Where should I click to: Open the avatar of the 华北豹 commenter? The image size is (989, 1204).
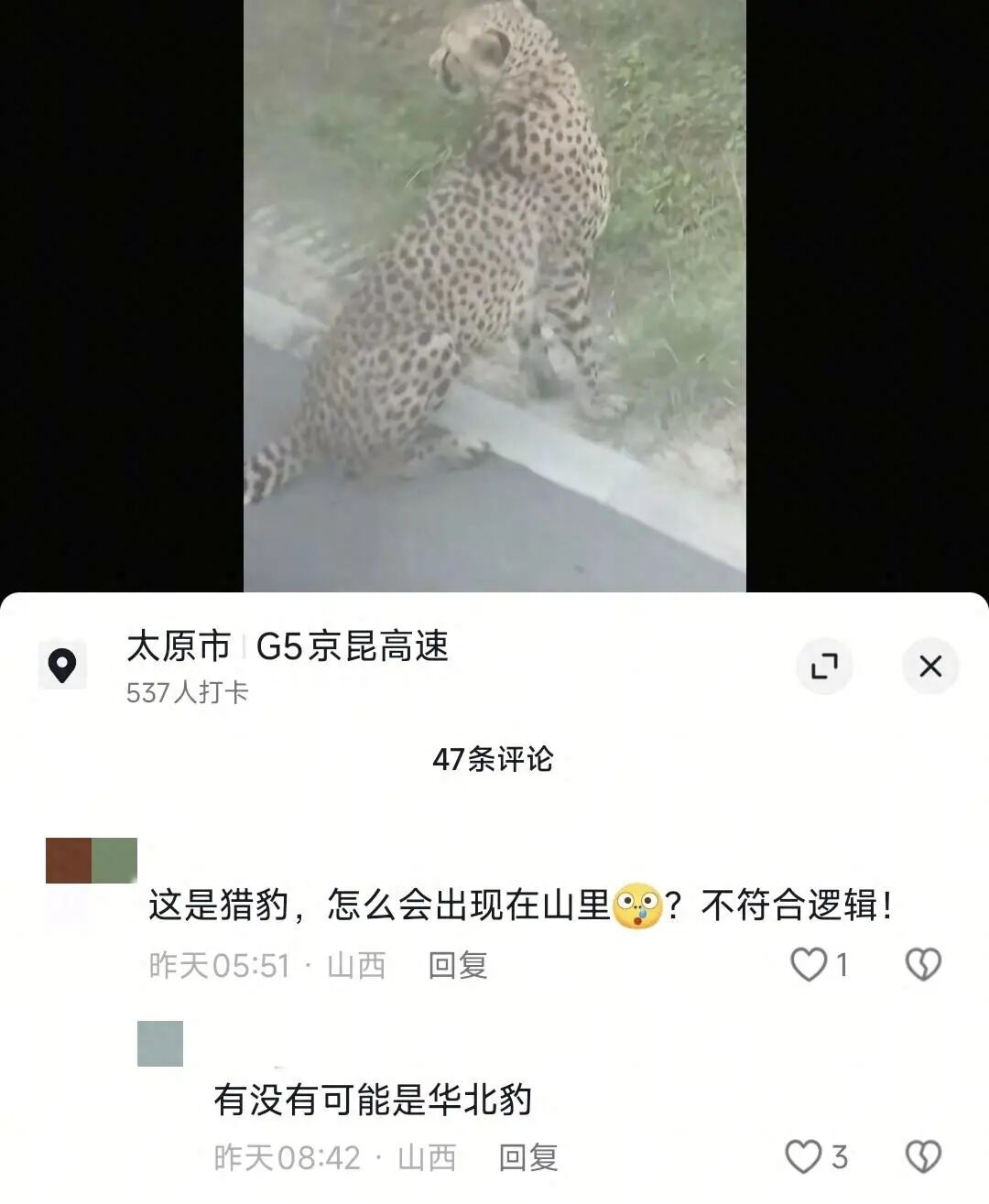(160, 1044)
